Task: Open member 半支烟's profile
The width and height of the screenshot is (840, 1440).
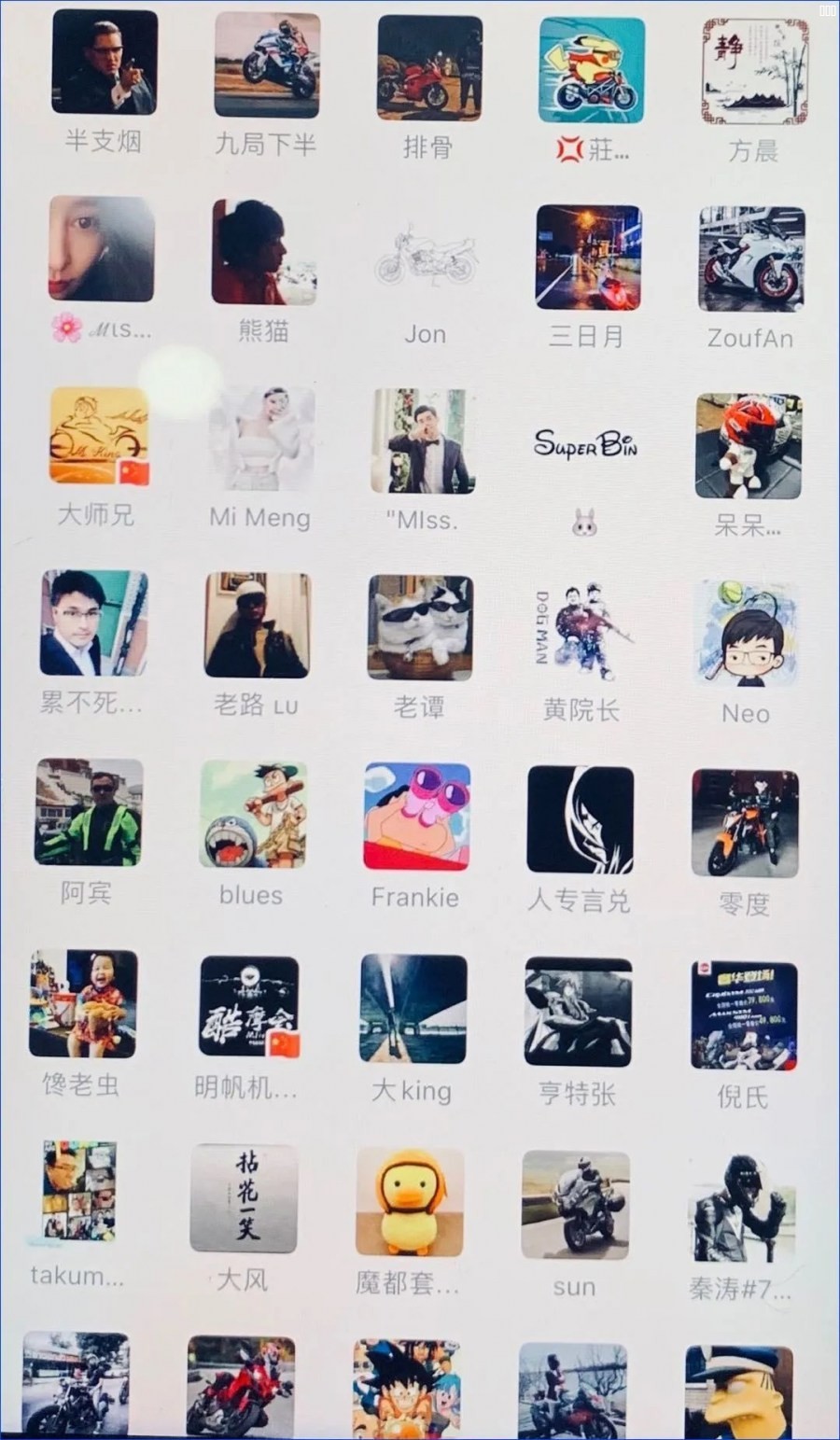Action: (104, 63)
